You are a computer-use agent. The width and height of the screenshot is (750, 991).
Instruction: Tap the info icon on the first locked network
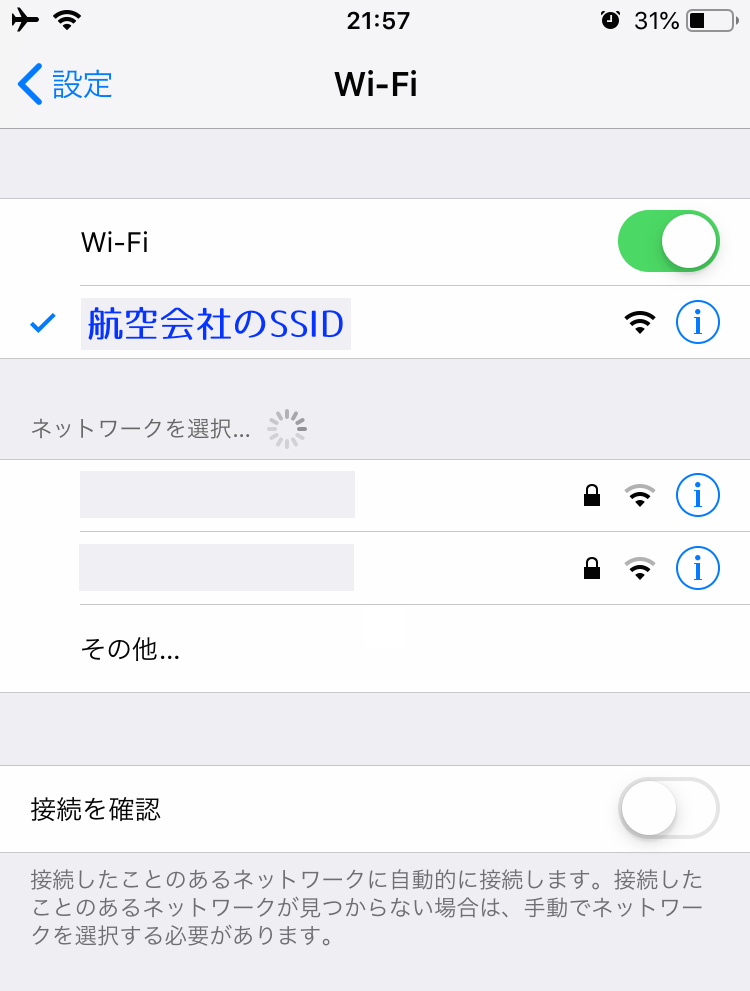click(697, 494)
